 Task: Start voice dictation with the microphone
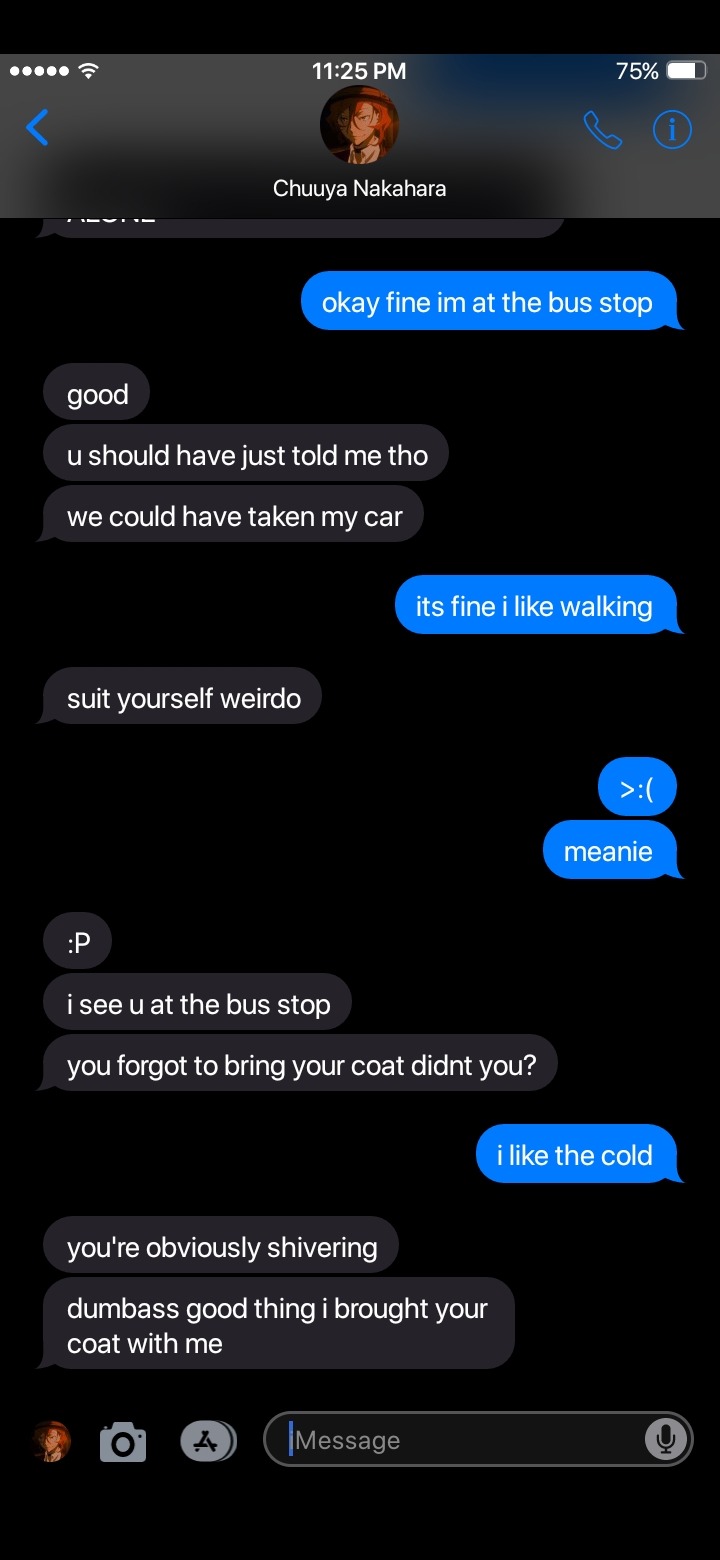(665, 1440)
